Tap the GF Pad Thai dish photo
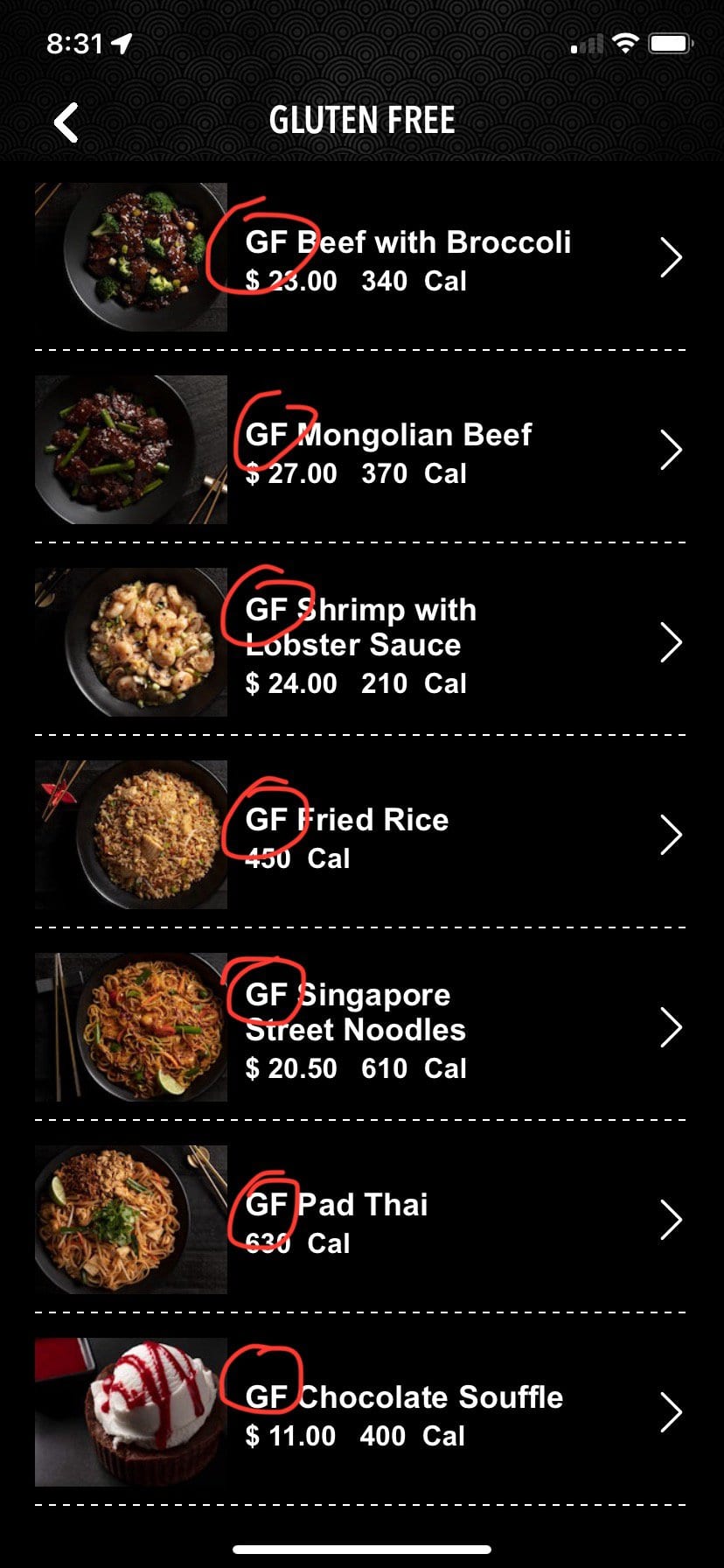This screenshot has width=724, height=1568. point(130,1219)
